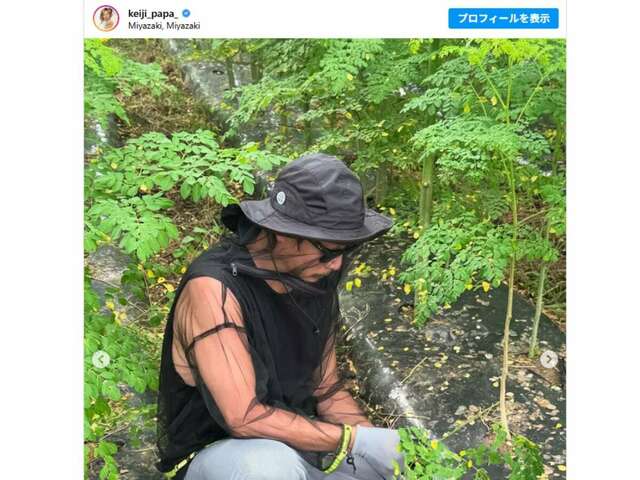
Task: Tap the profile view button (プロフィールを表示)
Action: click(x=503, y=18)
